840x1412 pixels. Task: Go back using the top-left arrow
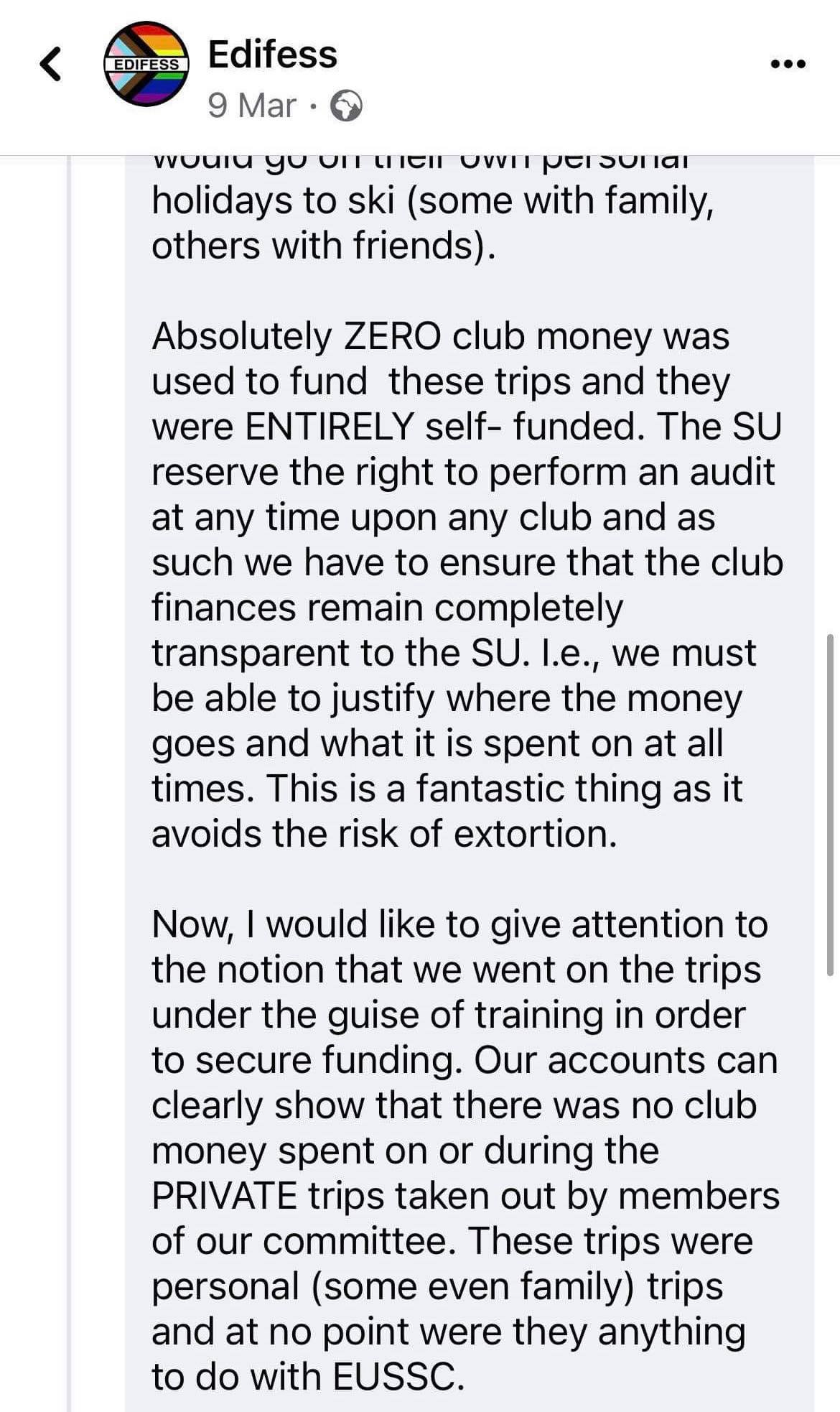point(50,64)
